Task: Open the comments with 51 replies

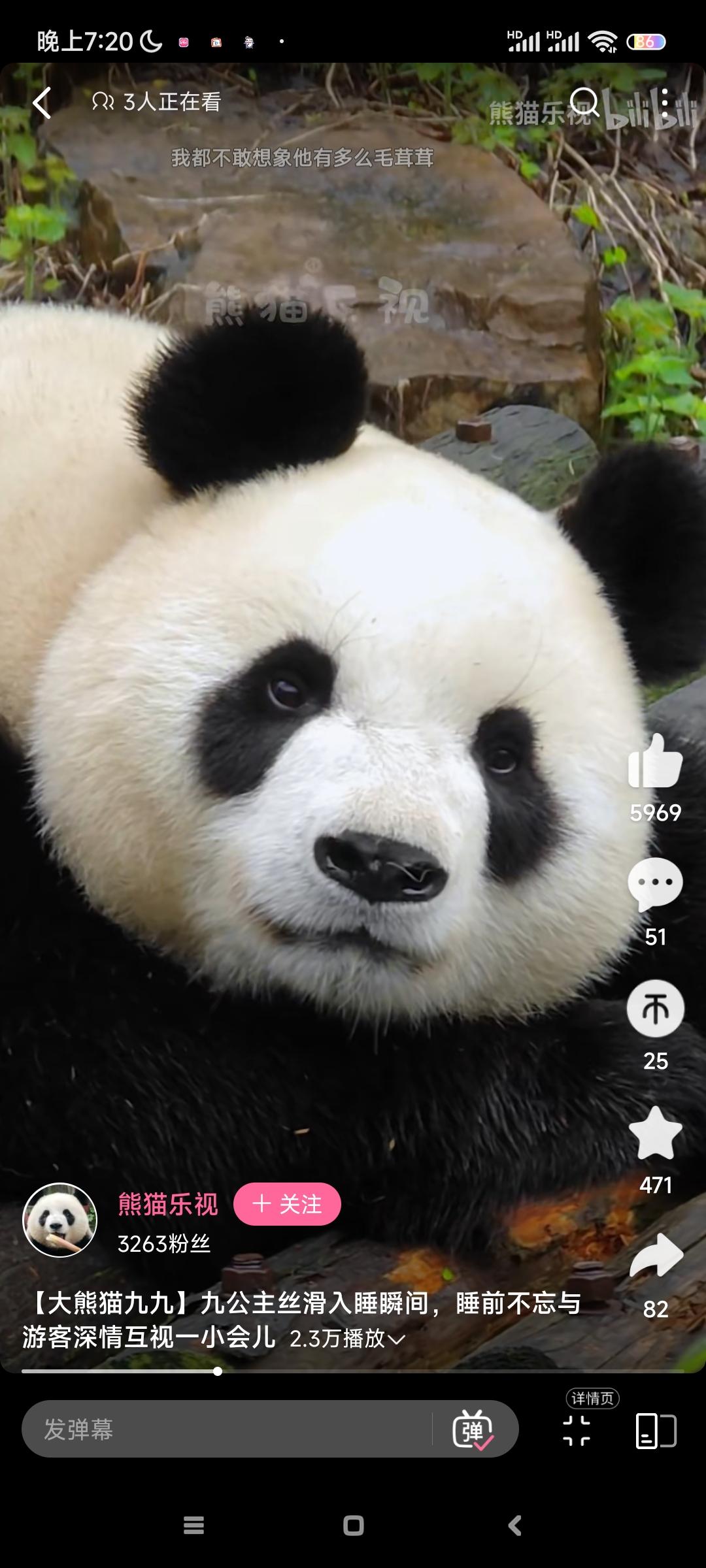Action: pos(655,884)
